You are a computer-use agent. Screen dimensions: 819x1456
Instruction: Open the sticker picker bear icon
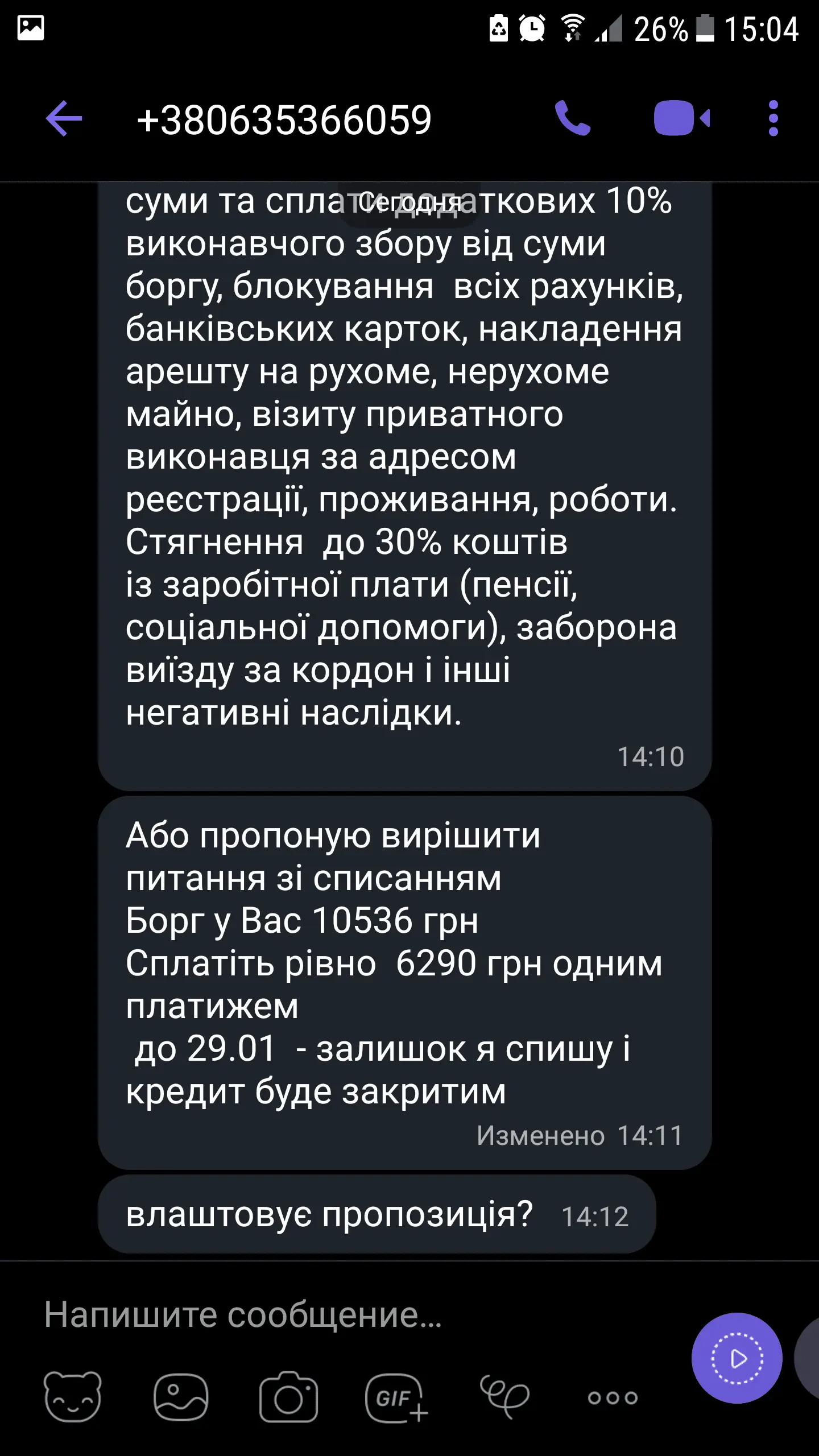(73, 1397)
